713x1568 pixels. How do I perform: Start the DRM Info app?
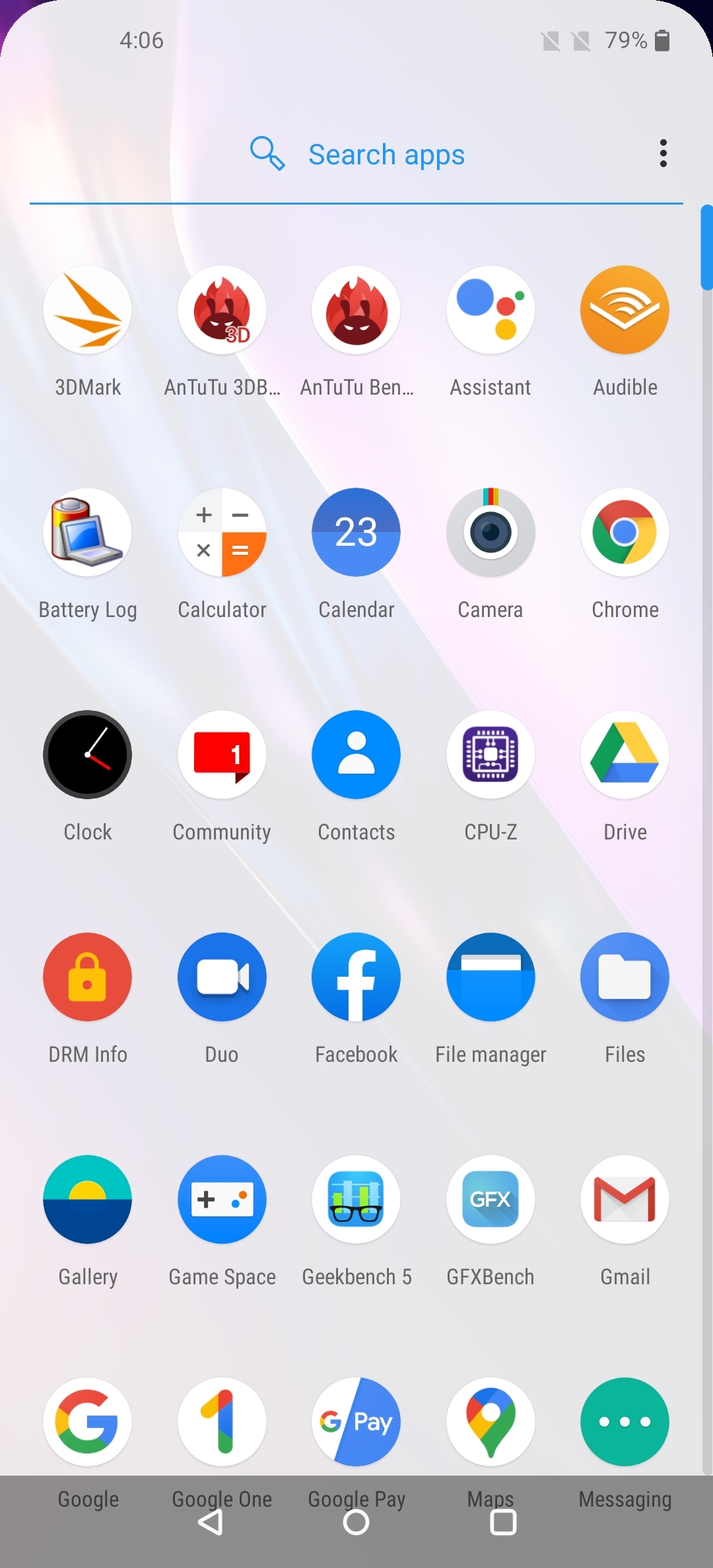click(88, 977)
